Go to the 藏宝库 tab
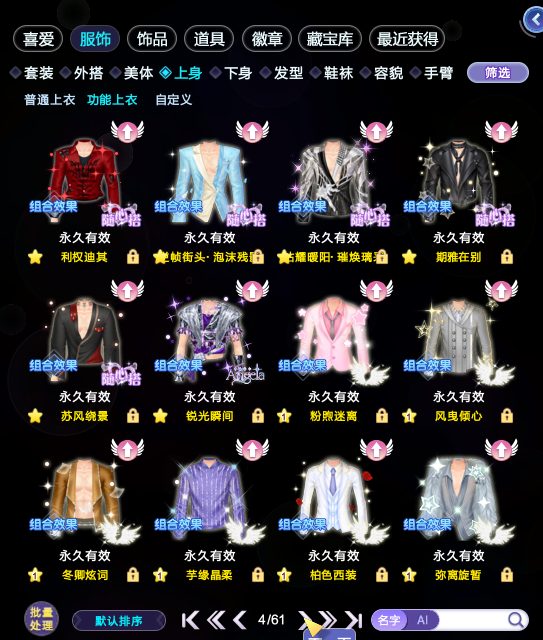This screenshot has height=640, width=543. pyautogui.click(x=330, y=39)
